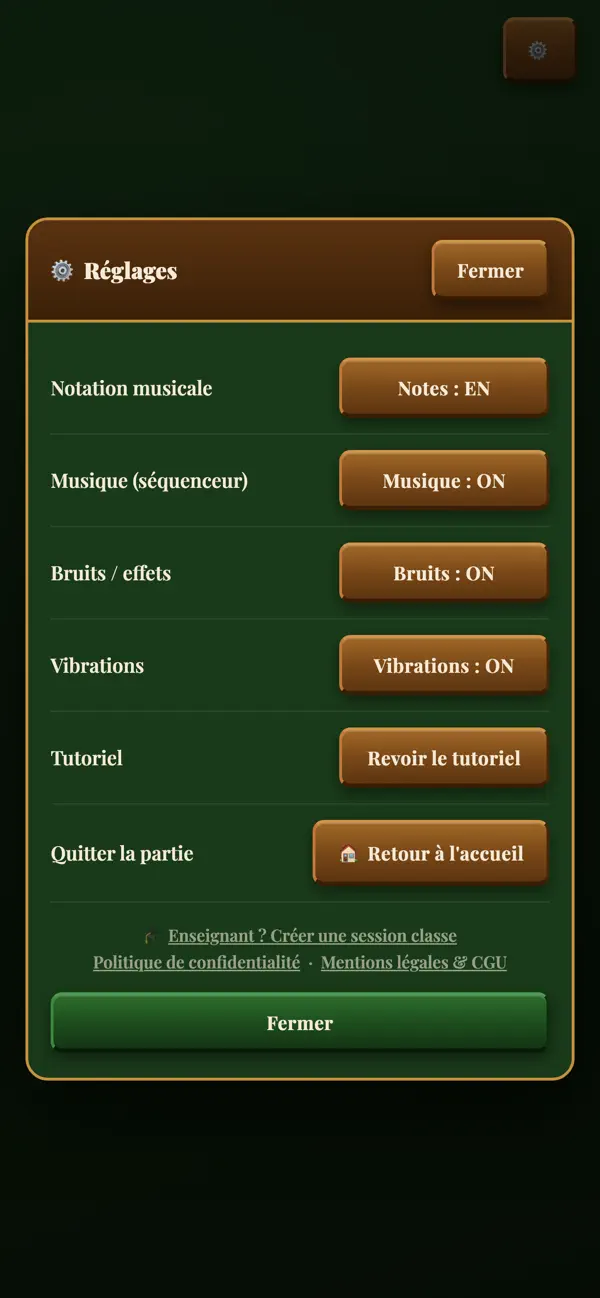Select Revoir le tutoriel
The image size is (600, 1298).
coord(444,758)
